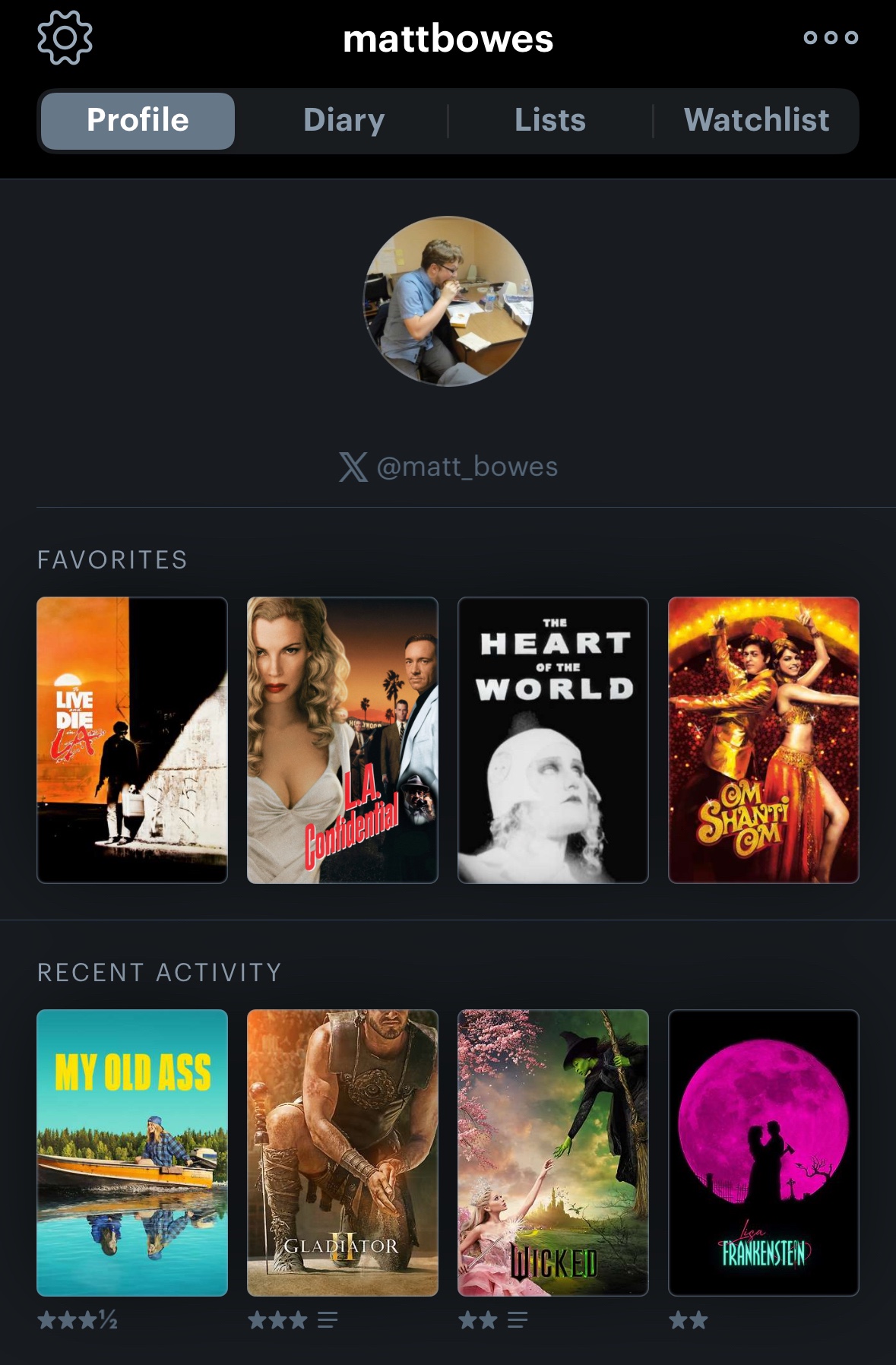Image resolution: width=896 pixels, height=1365 pixels.
Task: Open the settings gear icon
Action: coord(65,37)
